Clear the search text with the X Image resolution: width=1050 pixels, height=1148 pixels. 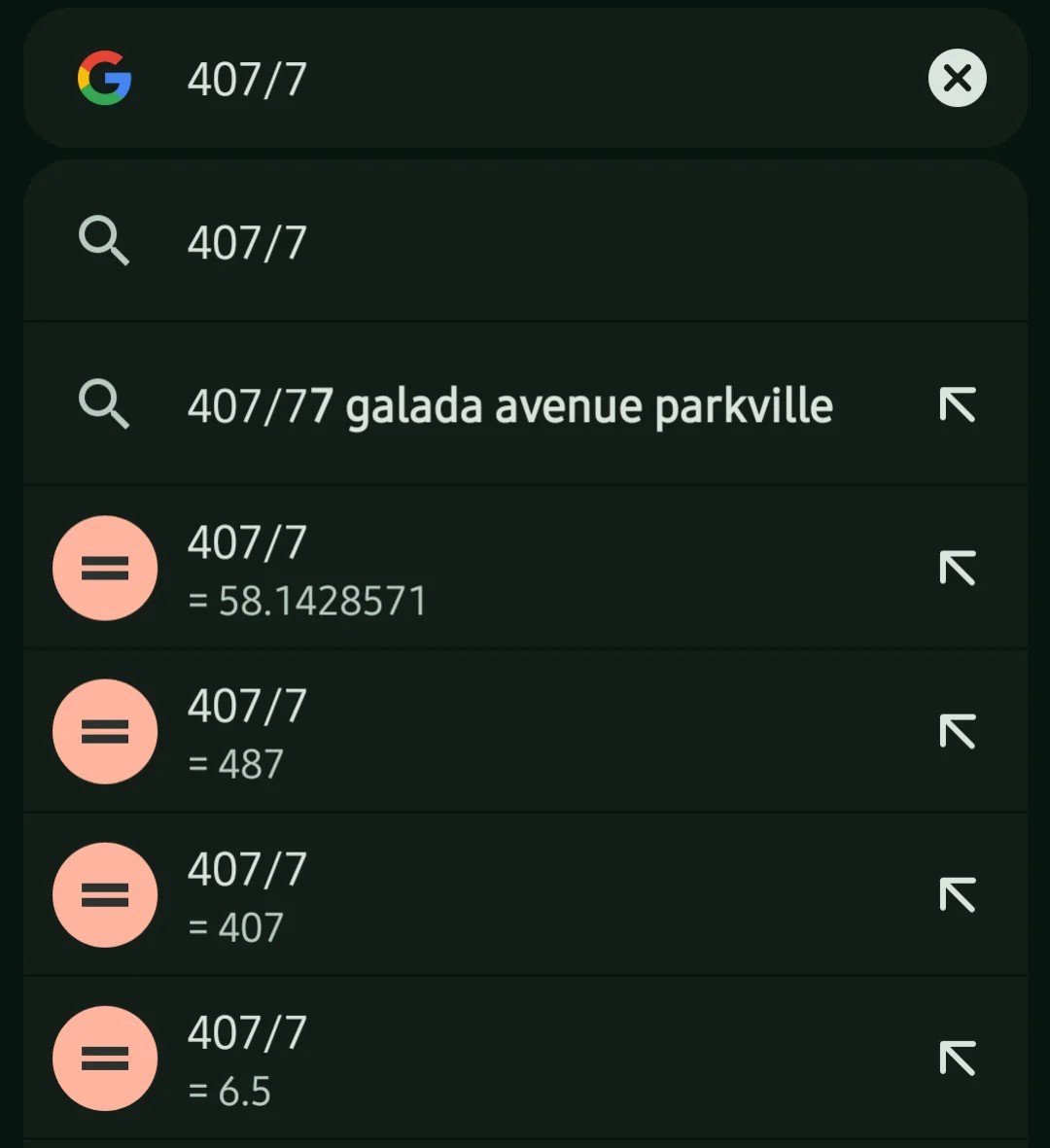coord(957,78)
